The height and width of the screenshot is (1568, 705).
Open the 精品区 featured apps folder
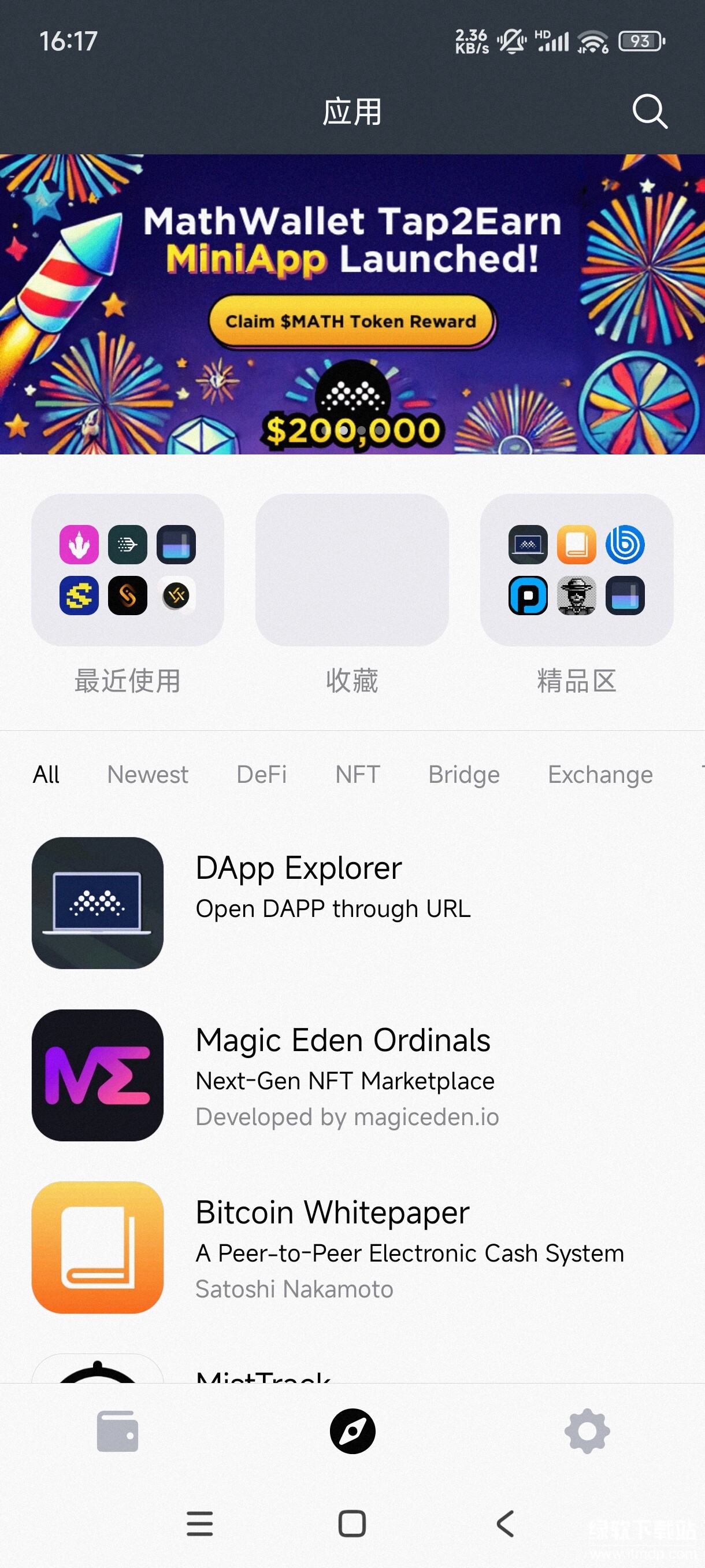(x=576, y=569)
